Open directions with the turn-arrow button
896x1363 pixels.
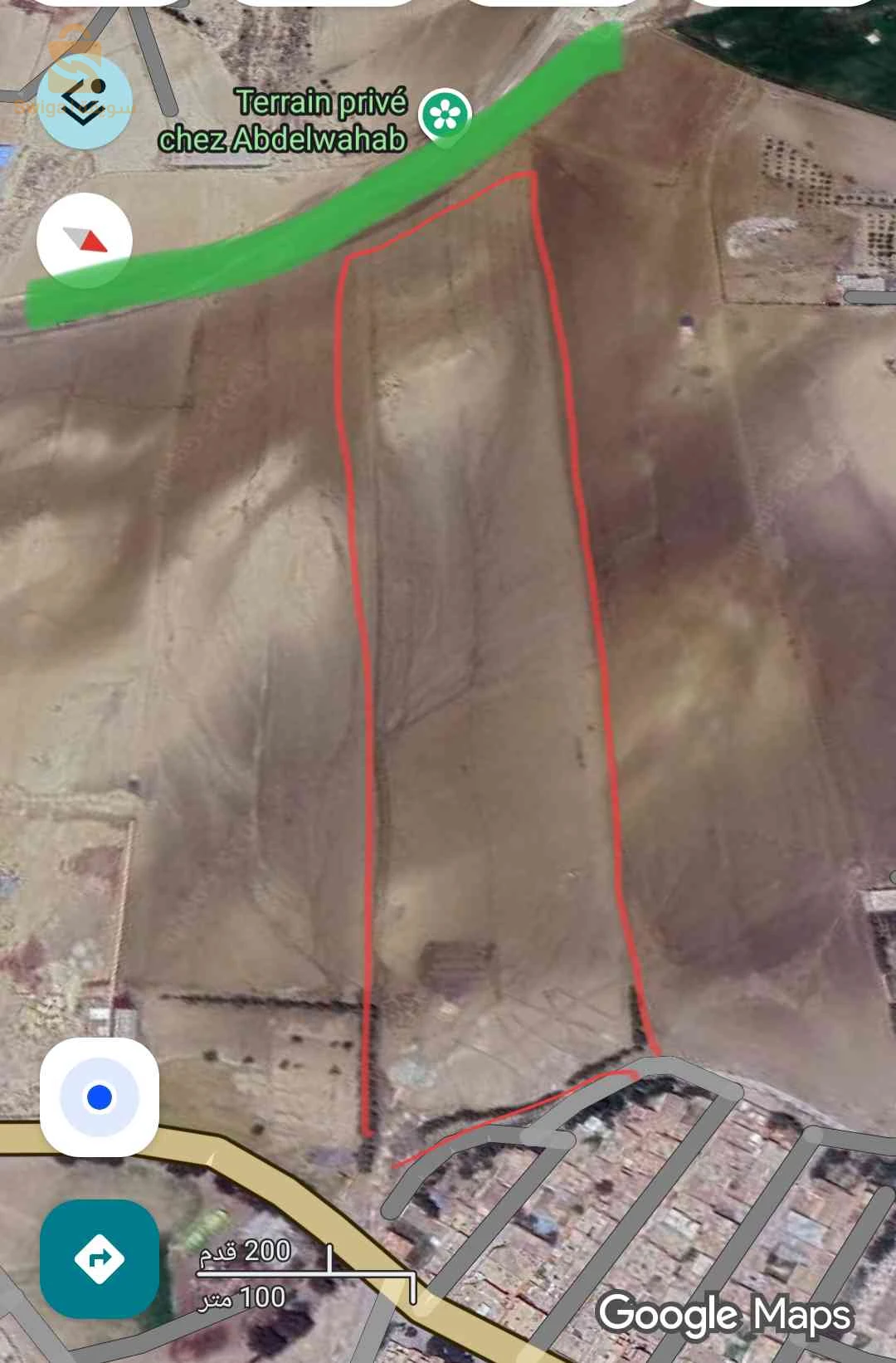(100, 1258)
